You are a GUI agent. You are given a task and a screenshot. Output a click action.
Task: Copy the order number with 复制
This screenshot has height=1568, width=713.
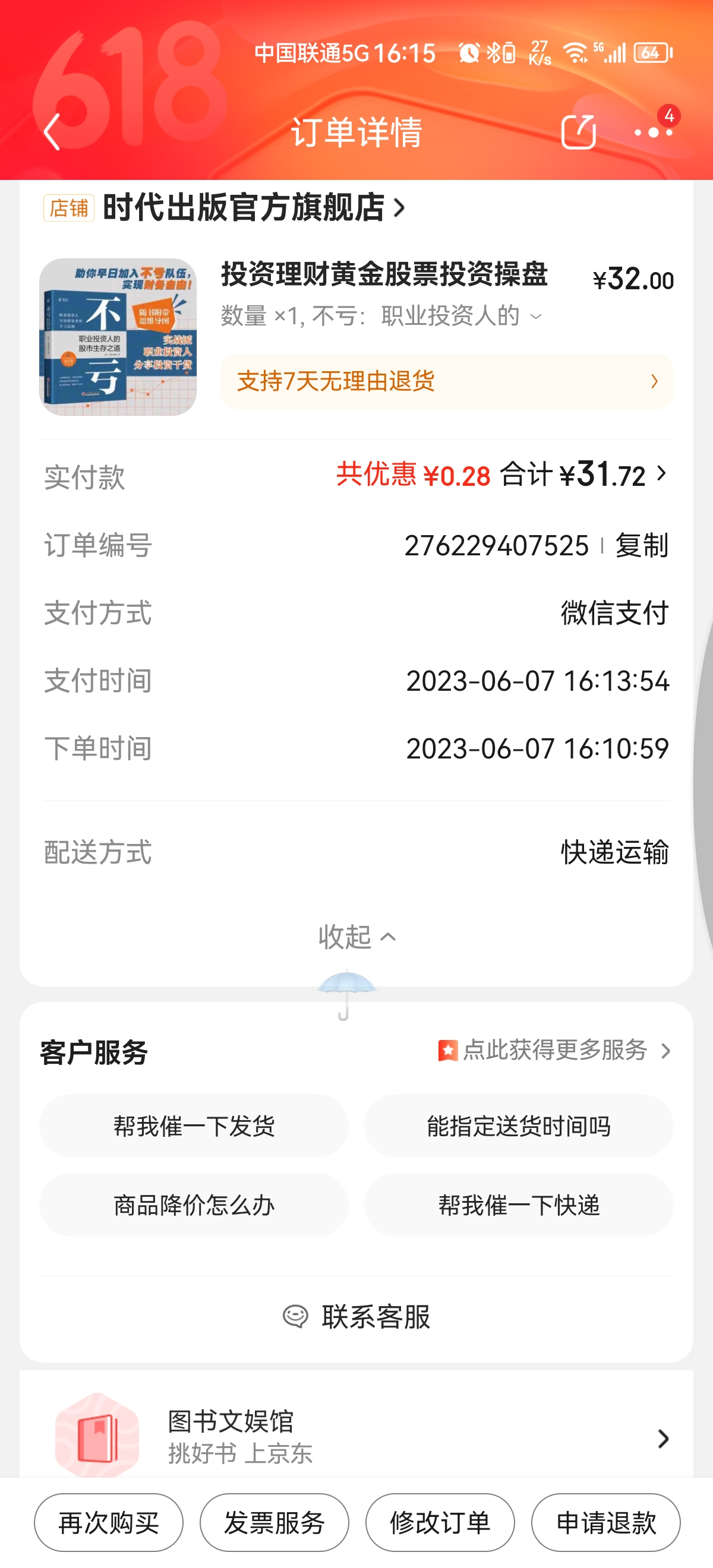pos(641,545)
